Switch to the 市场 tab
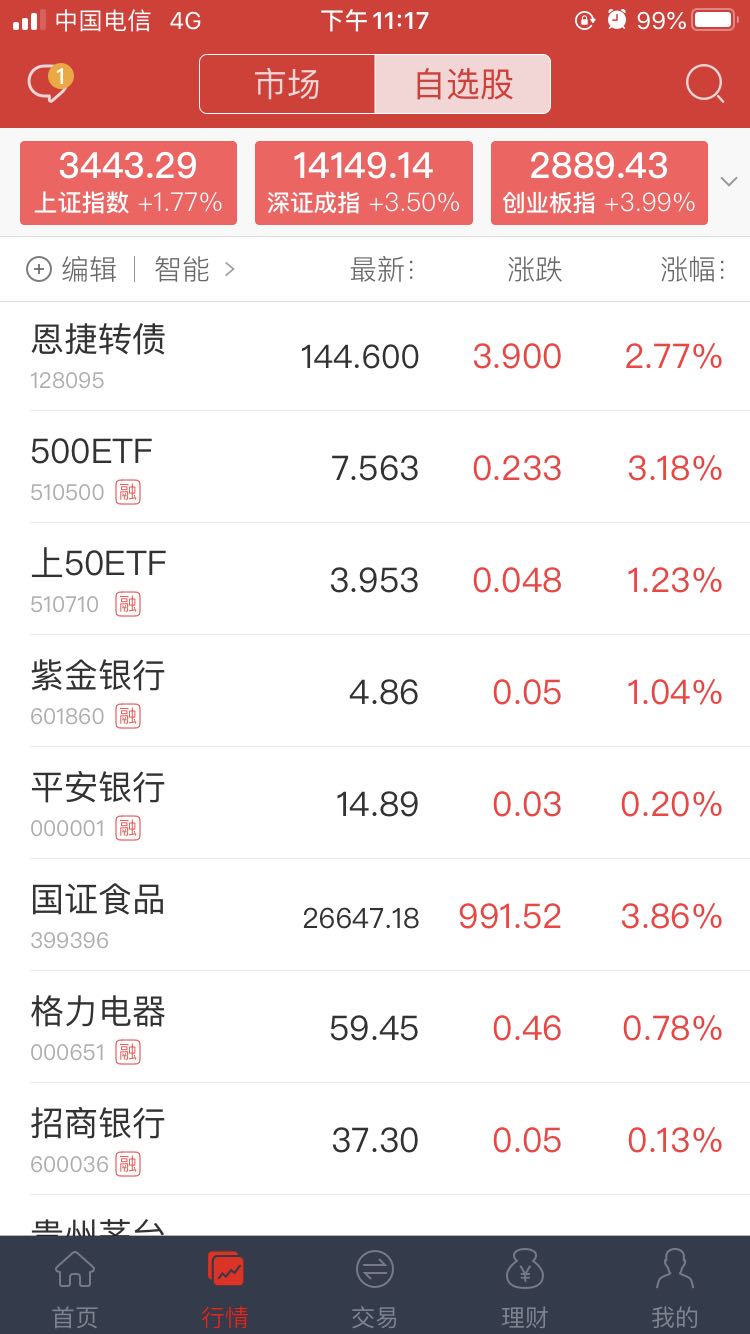This screenshot has width=750, height=1334. click(x=287, y=84)
